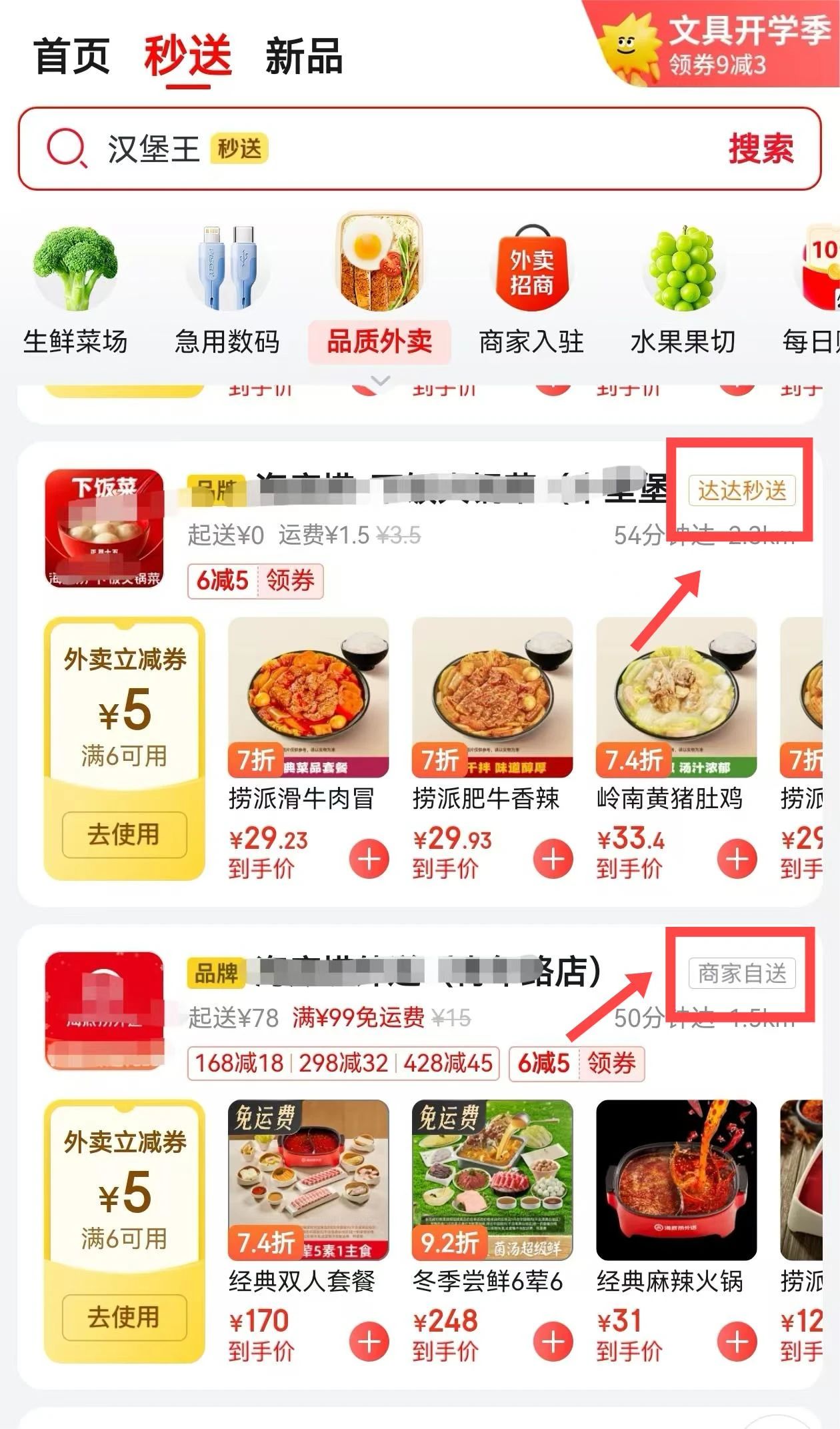Add 经典麻辣火锅 to cart
Image resolution: width=840 pixels, height=1429 pixels.
[x=737, y=1342]
